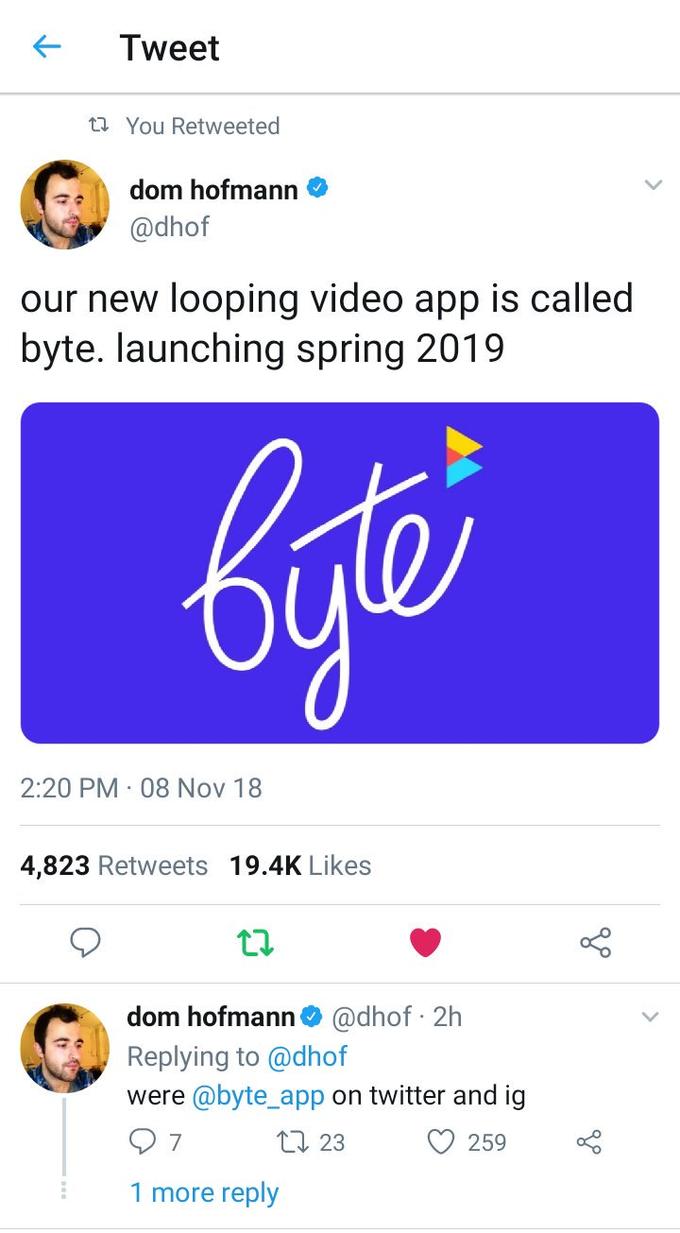Show 1 more reply
680x1233 pixels.
coord(204,1192)
